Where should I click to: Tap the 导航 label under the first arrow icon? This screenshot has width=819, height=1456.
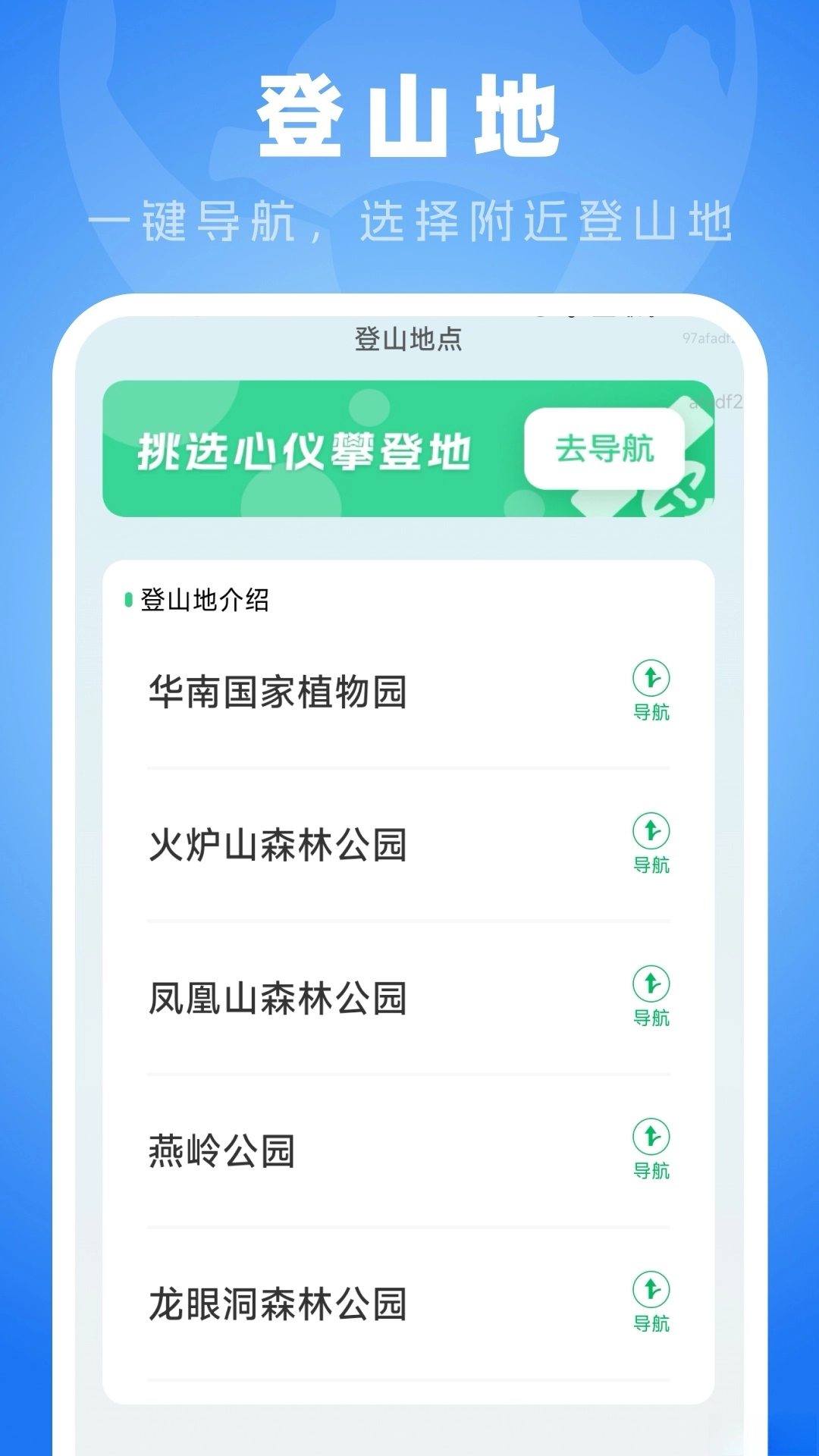tap(651, 713)
